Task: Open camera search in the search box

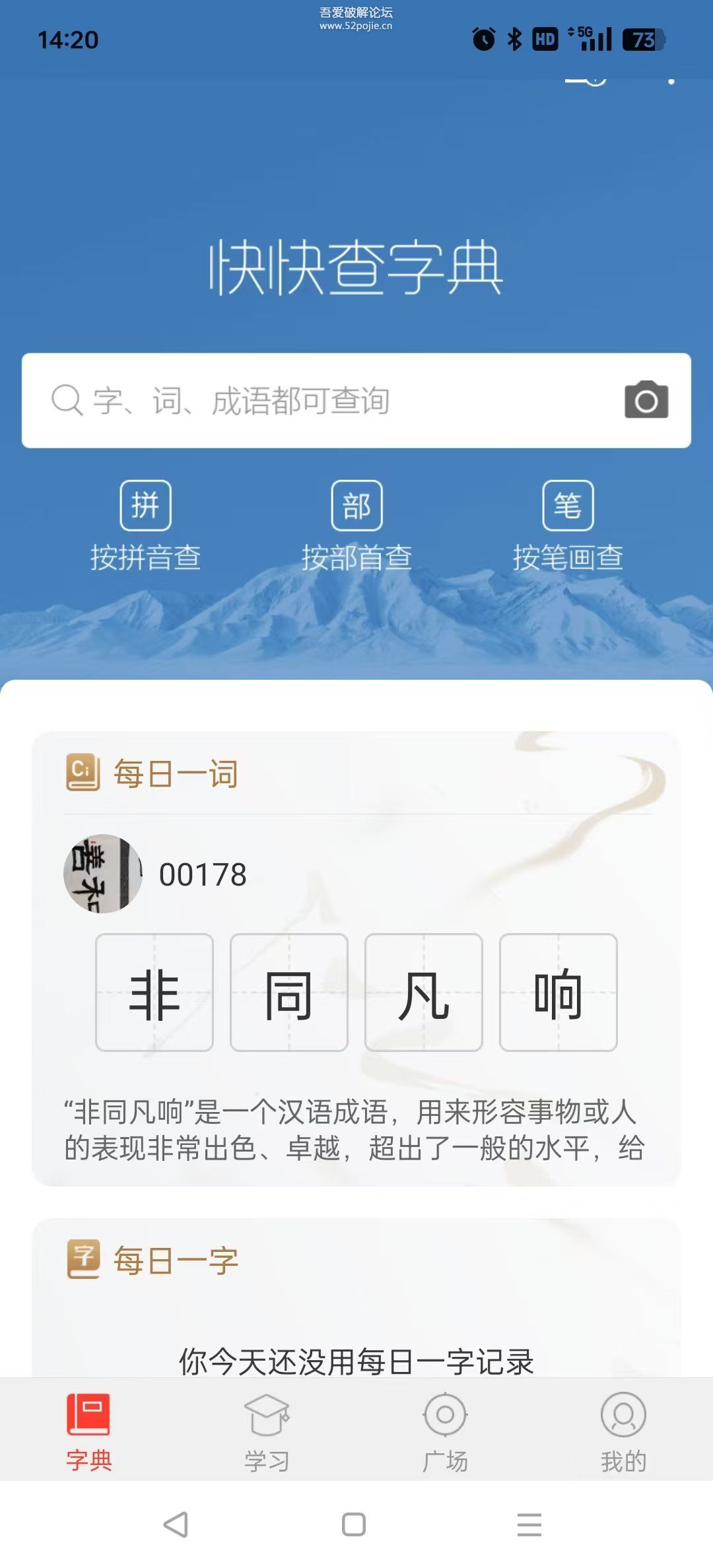Action: 646,400
